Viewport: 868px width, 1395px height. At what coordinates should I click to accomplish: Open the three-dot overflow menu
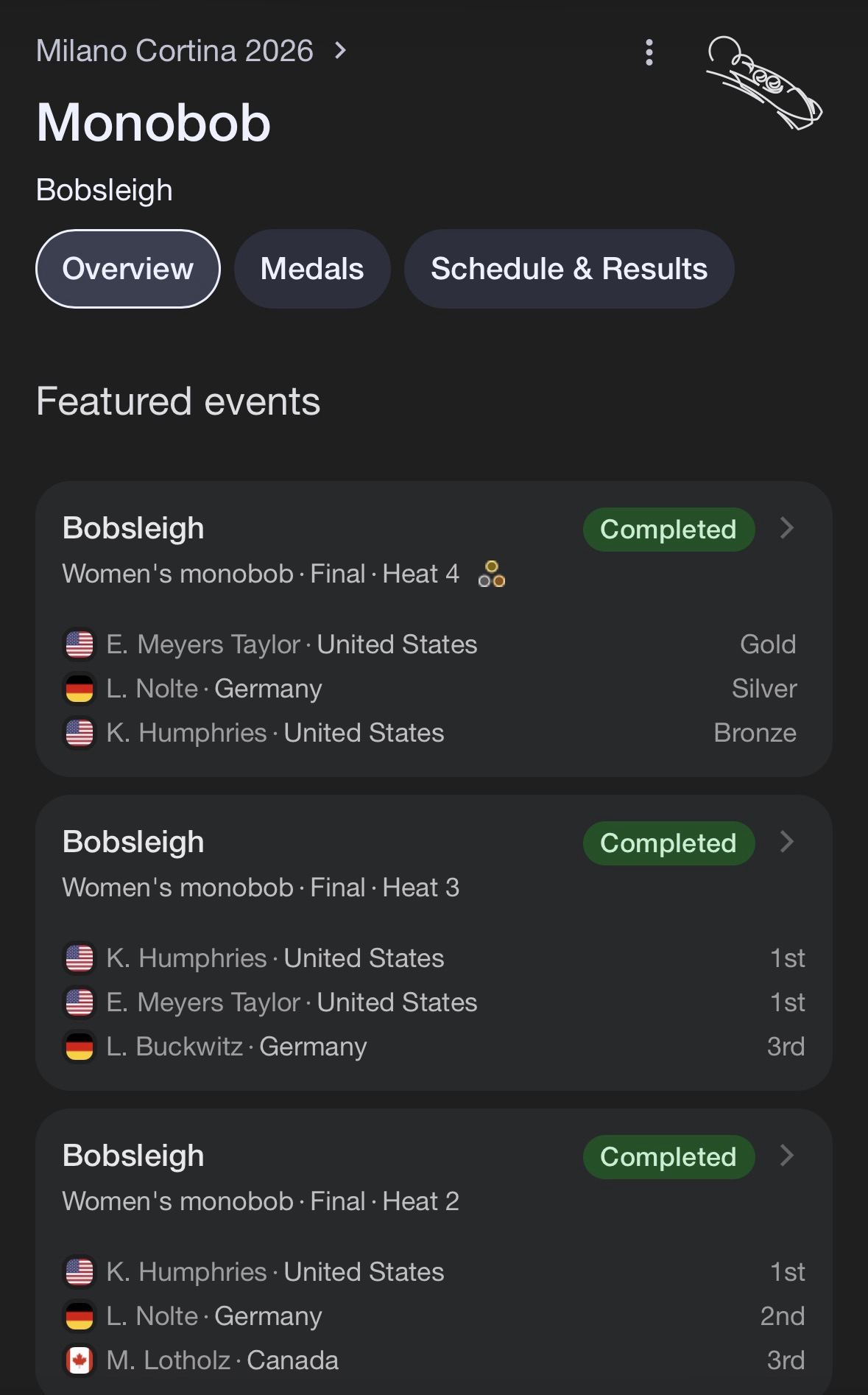649,52
